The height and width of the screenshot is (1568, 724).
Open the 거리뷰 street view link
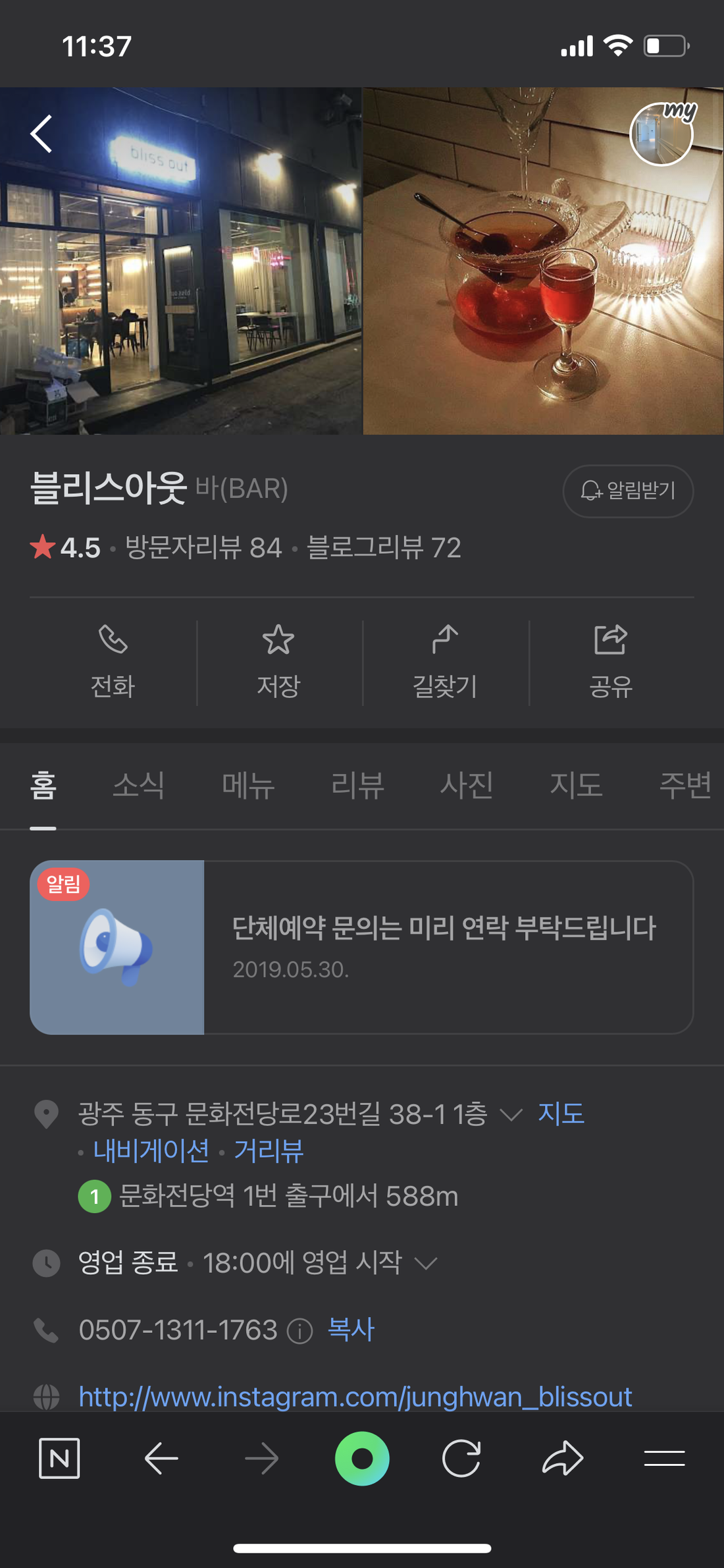pos(269,1150)
